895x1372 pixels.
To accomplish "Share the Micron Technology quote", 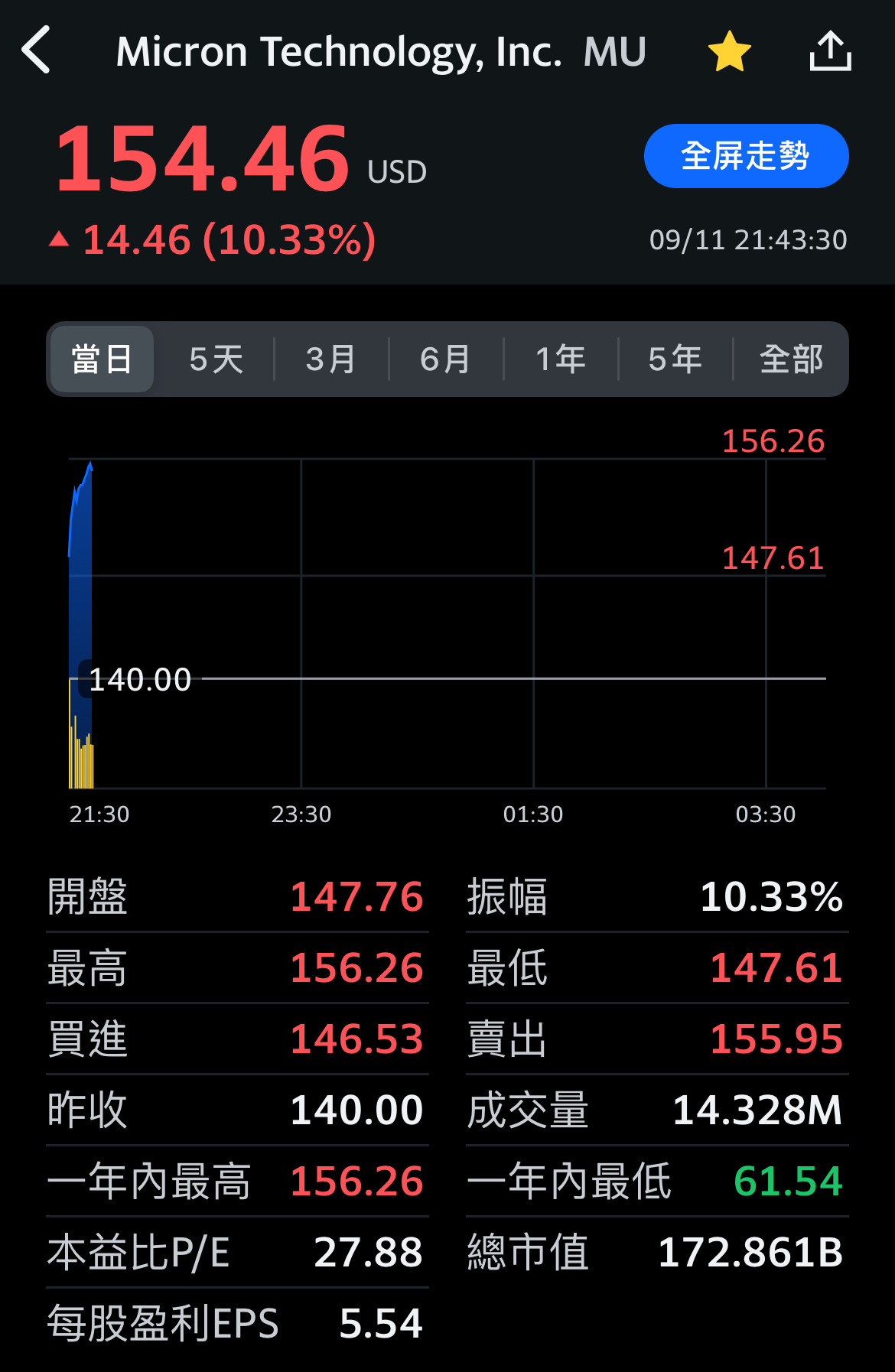I will pyautogui.click(x=830, y=51).
